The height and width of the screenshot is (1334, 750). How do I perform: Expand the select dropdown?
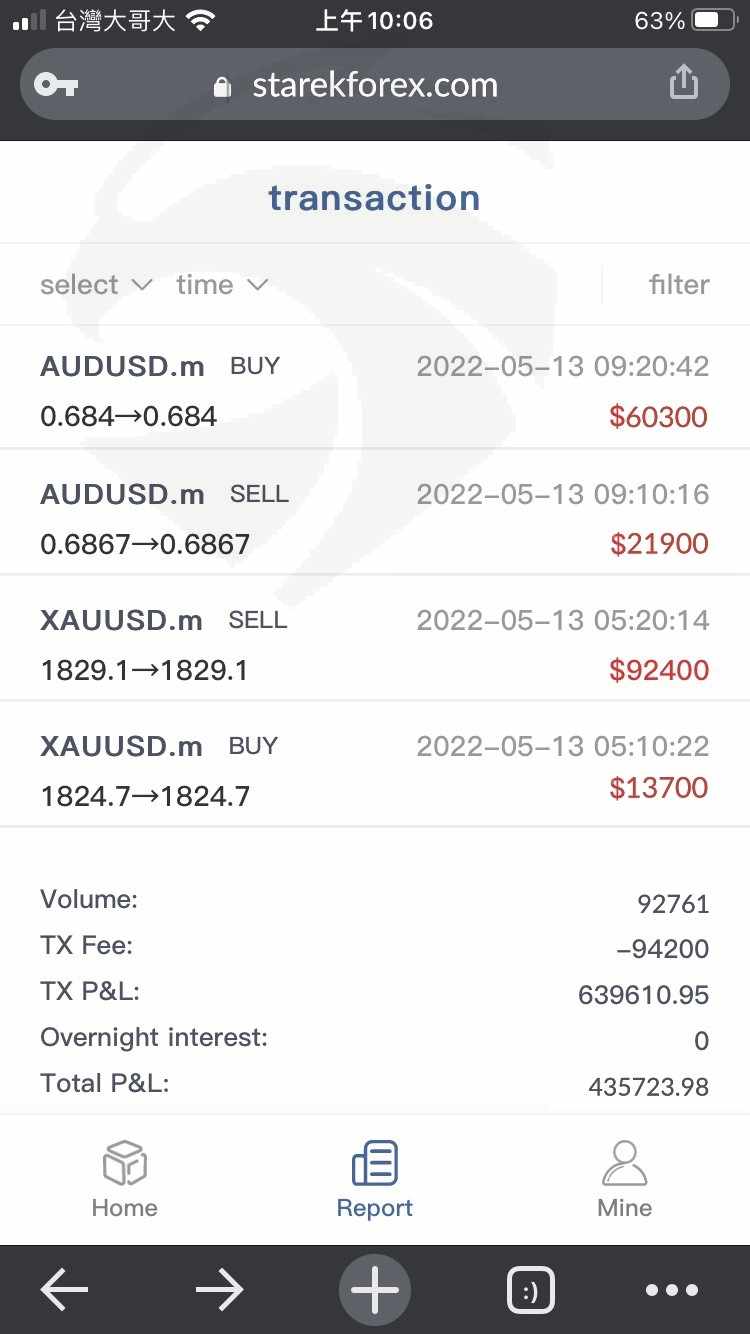[x=96, y=285]
